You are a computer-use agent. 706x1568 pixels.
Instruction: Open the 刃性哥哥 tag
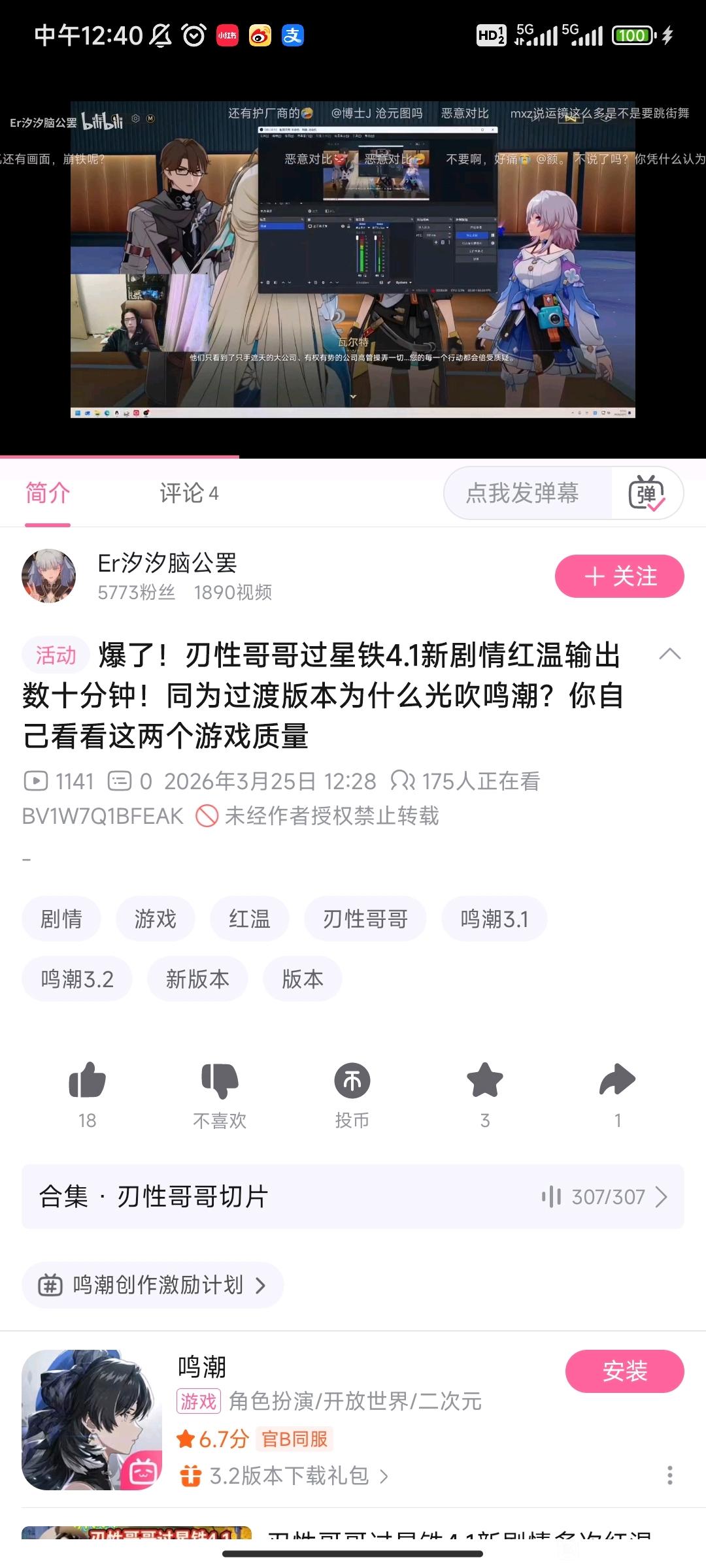tap(365, 919)
